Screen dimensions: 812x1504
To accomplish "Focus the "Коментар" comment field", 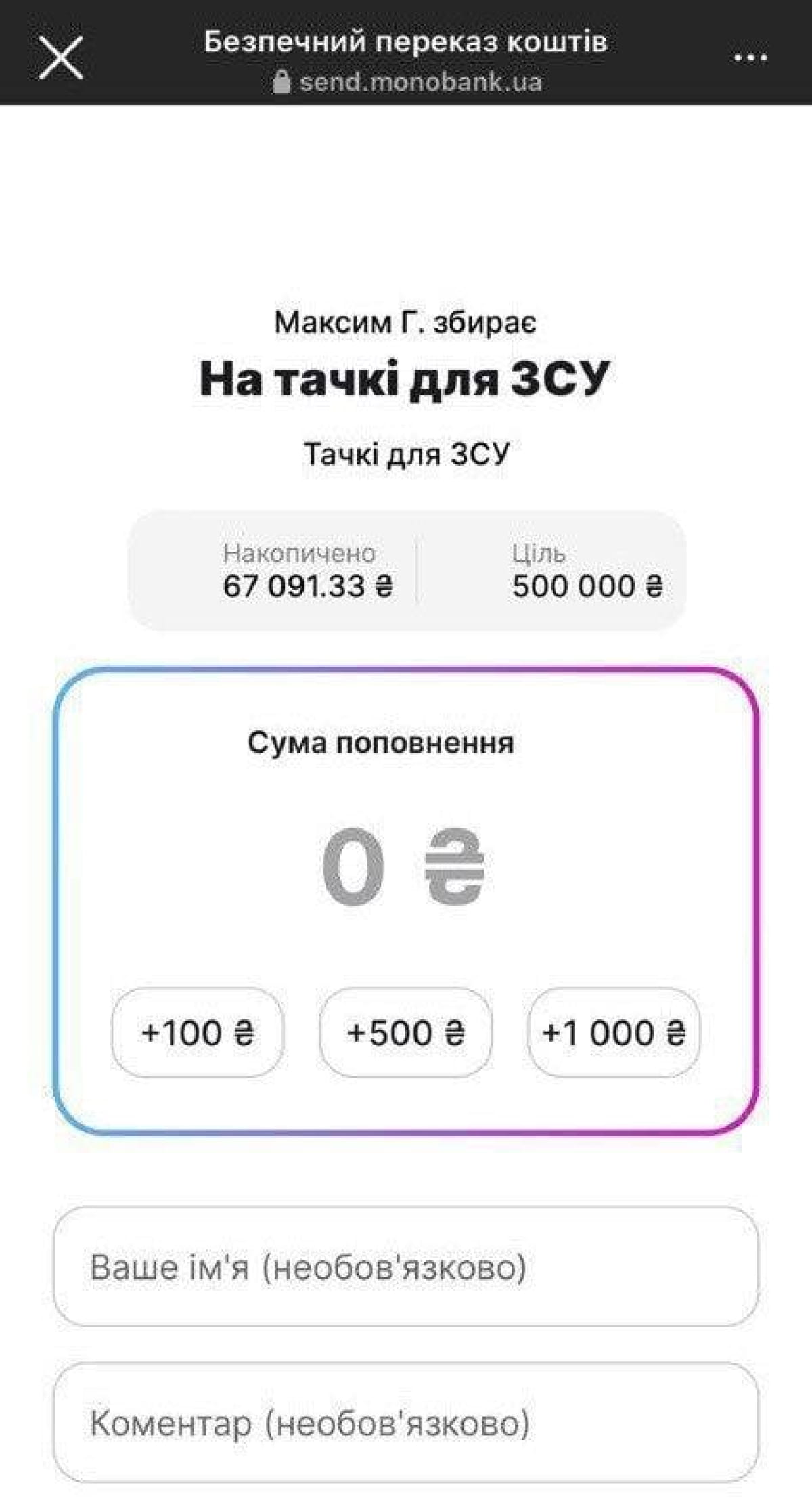I will (x=405, y=1422).
